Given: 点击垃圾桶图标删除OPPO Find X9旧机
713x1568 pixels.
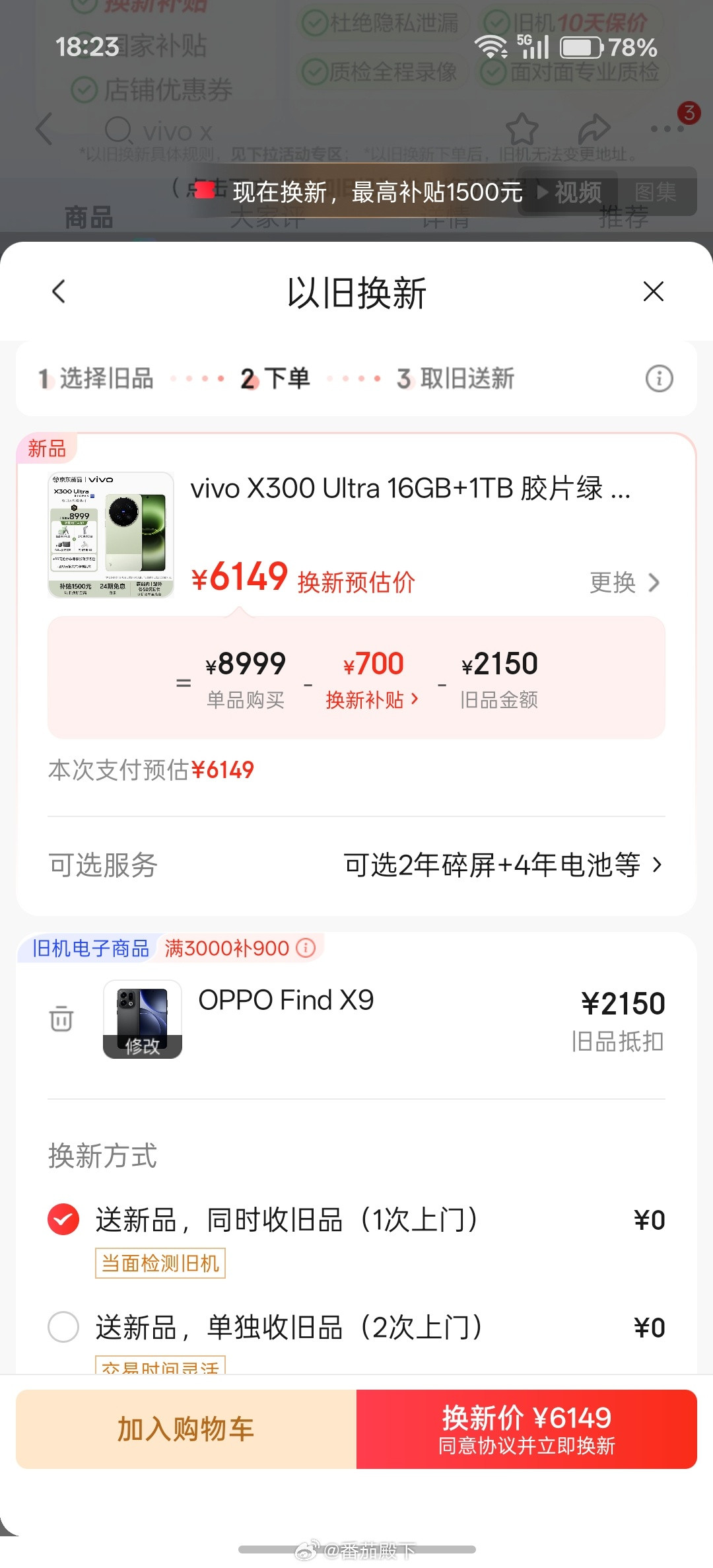Looking at the screenshot, I should pos(61,1020).
